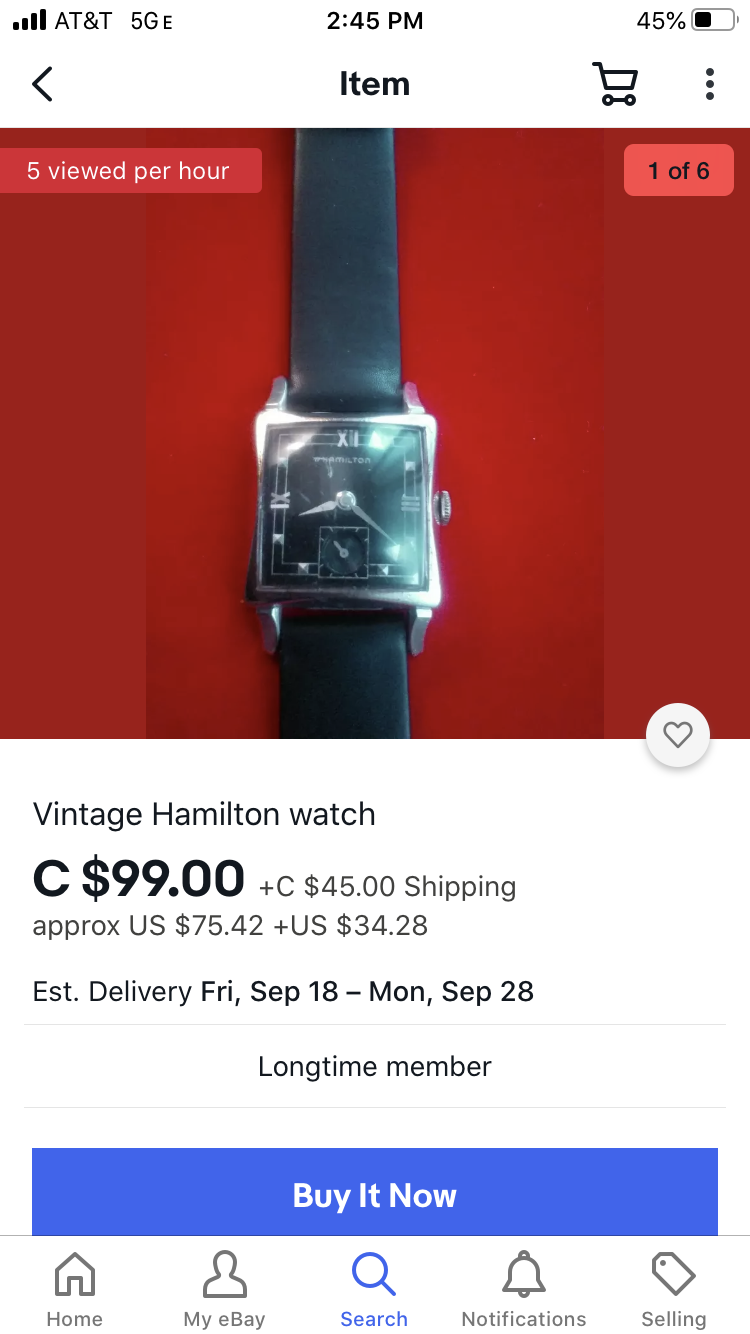Select the Search tab
The height and width of the screenshot is (1334, 750).
(x=374, y=1288)
